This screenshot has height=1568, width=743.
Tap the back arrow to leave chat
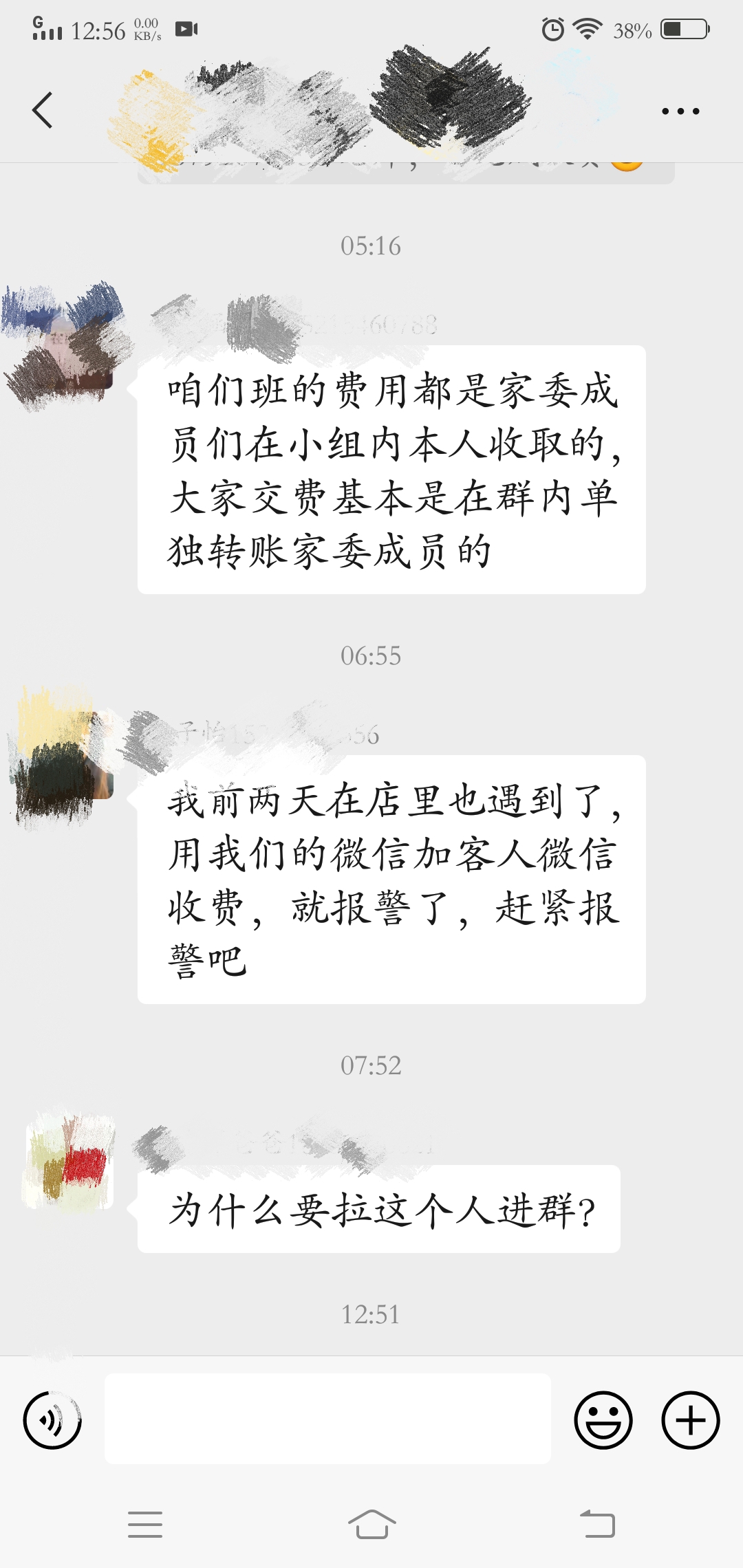click(43, 110)
